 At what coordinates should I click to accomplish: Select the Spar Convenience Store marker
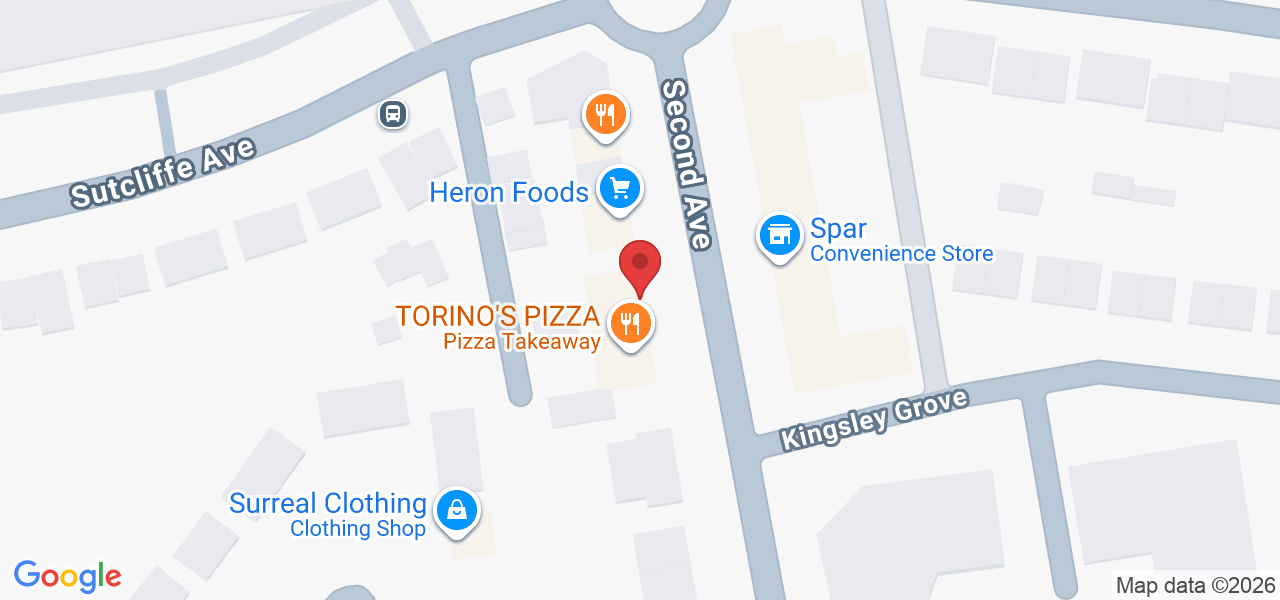tap(779, 236)
